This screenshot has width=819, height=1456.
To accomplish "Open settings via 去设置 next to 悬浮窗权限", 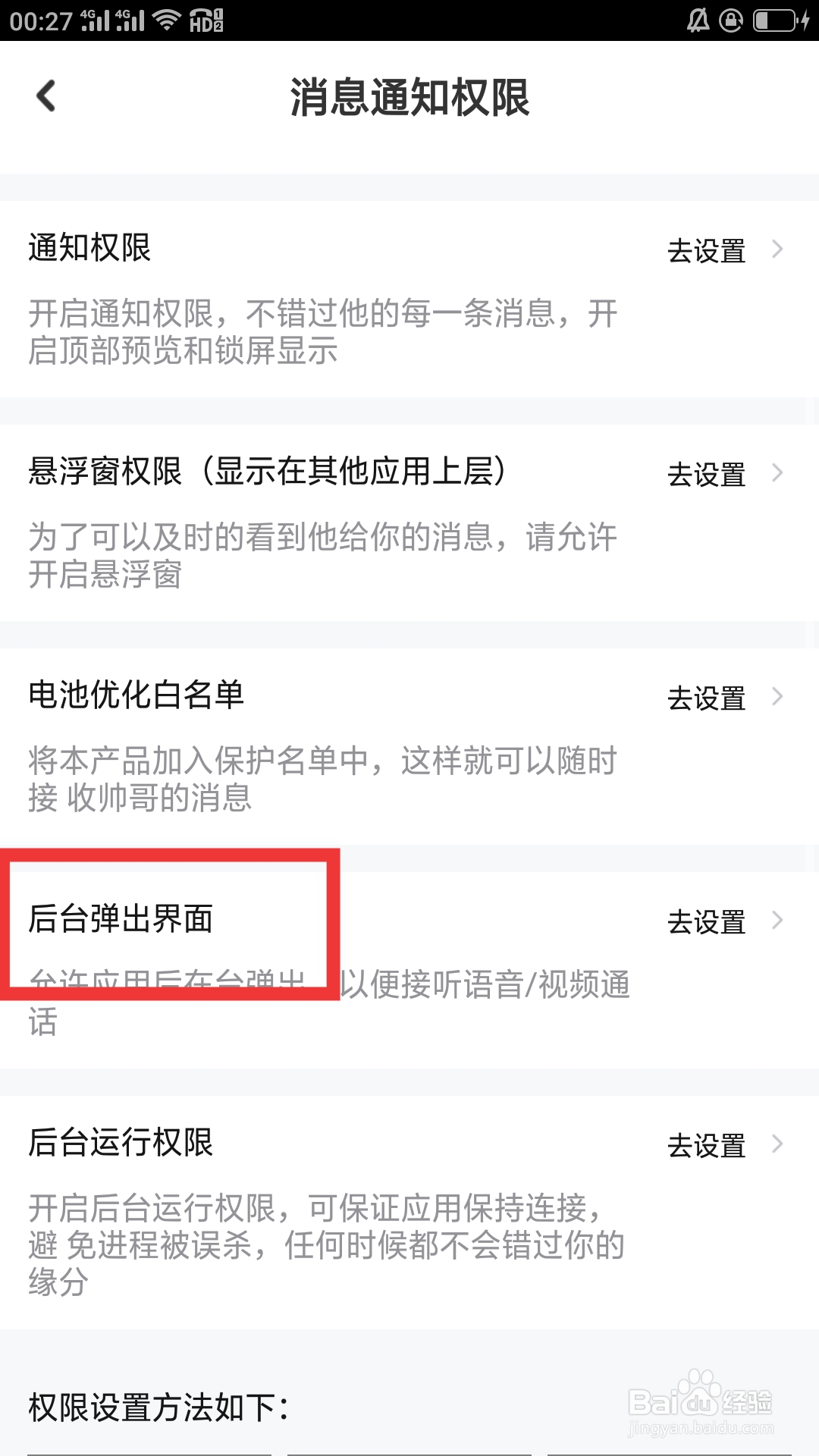I will [705, 474].
